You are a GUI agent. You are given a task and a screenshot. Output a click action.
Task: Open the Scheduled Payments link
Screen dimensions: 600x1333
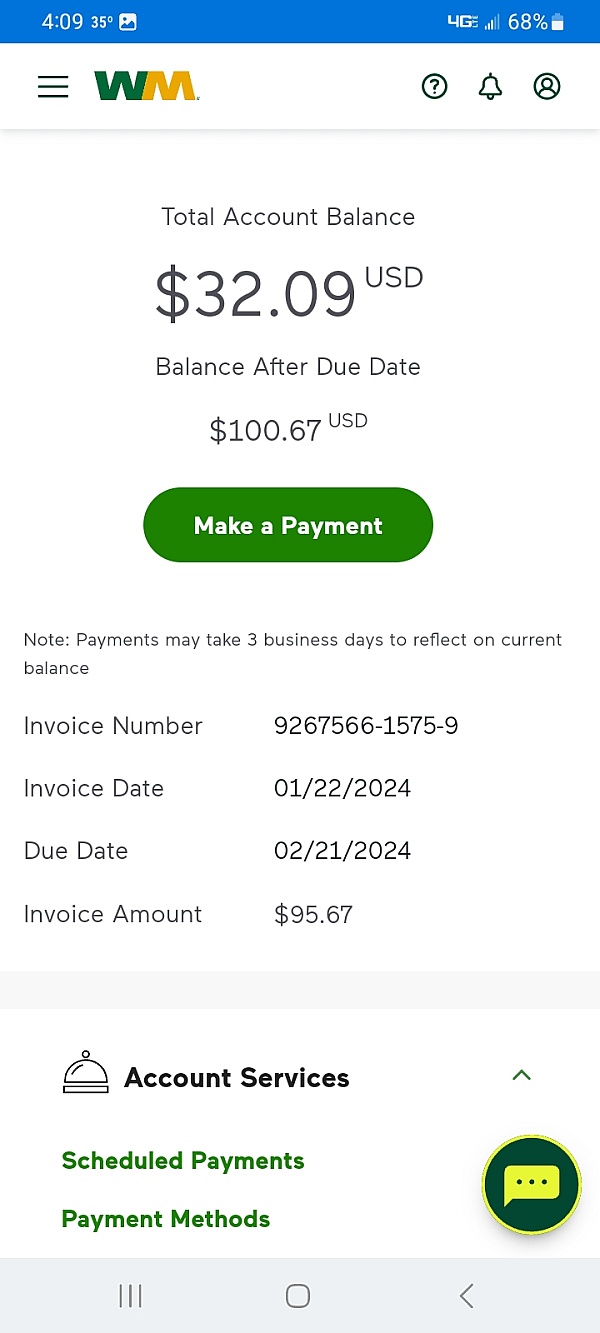[183, 1161]
